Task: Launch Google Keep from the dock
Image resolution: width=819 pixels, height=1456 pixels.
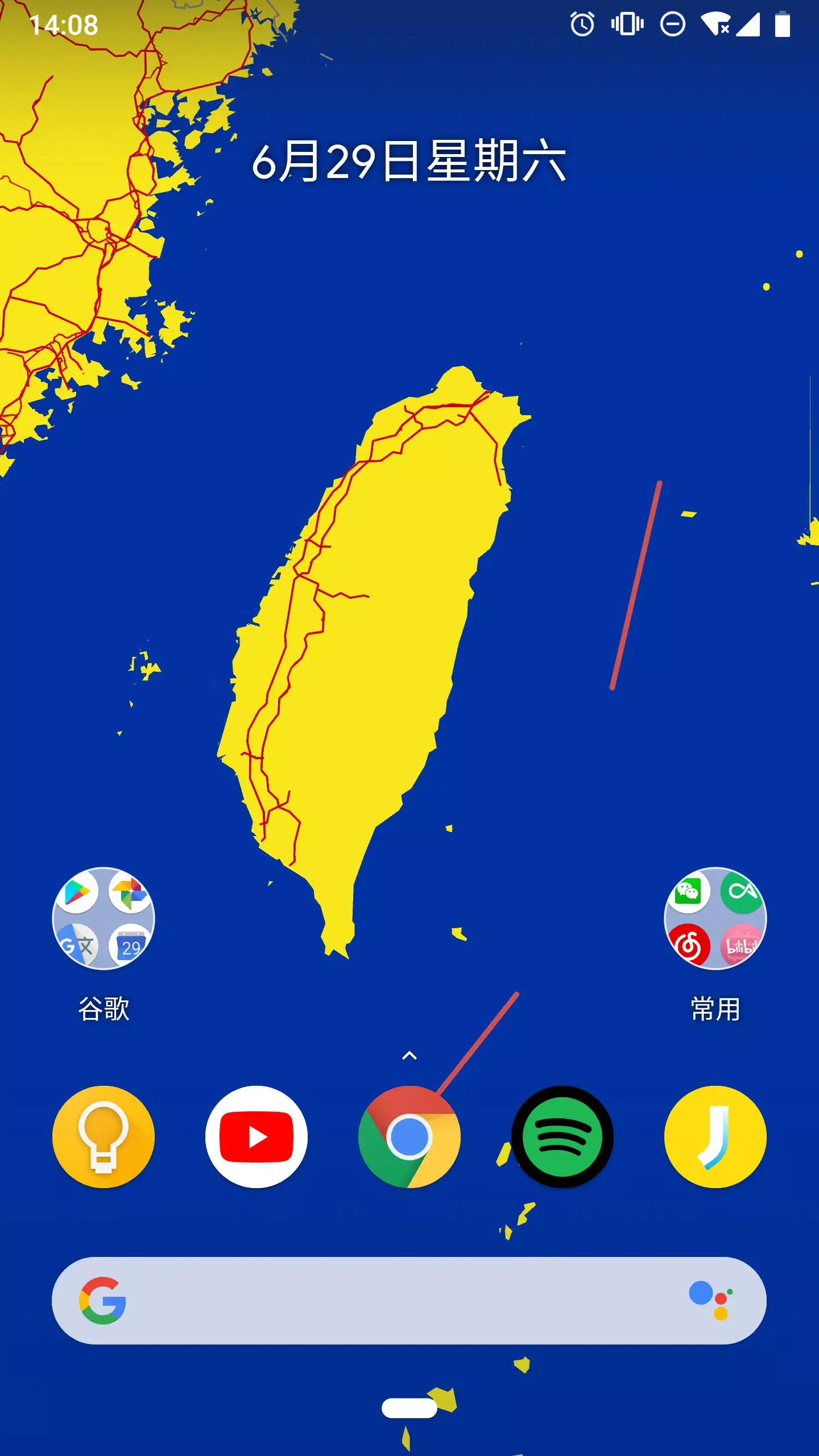Action: 103,1137
